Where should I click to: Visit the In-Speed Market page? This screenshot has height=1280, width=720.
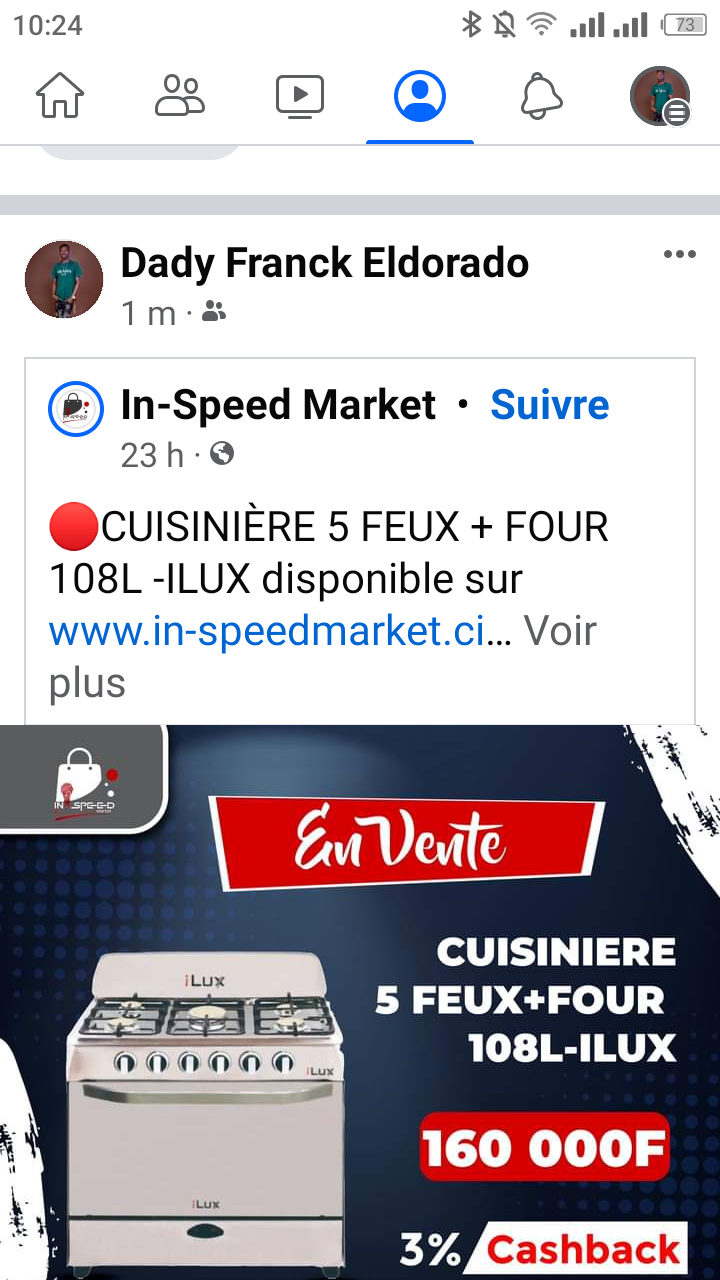[x=278, y=405]
